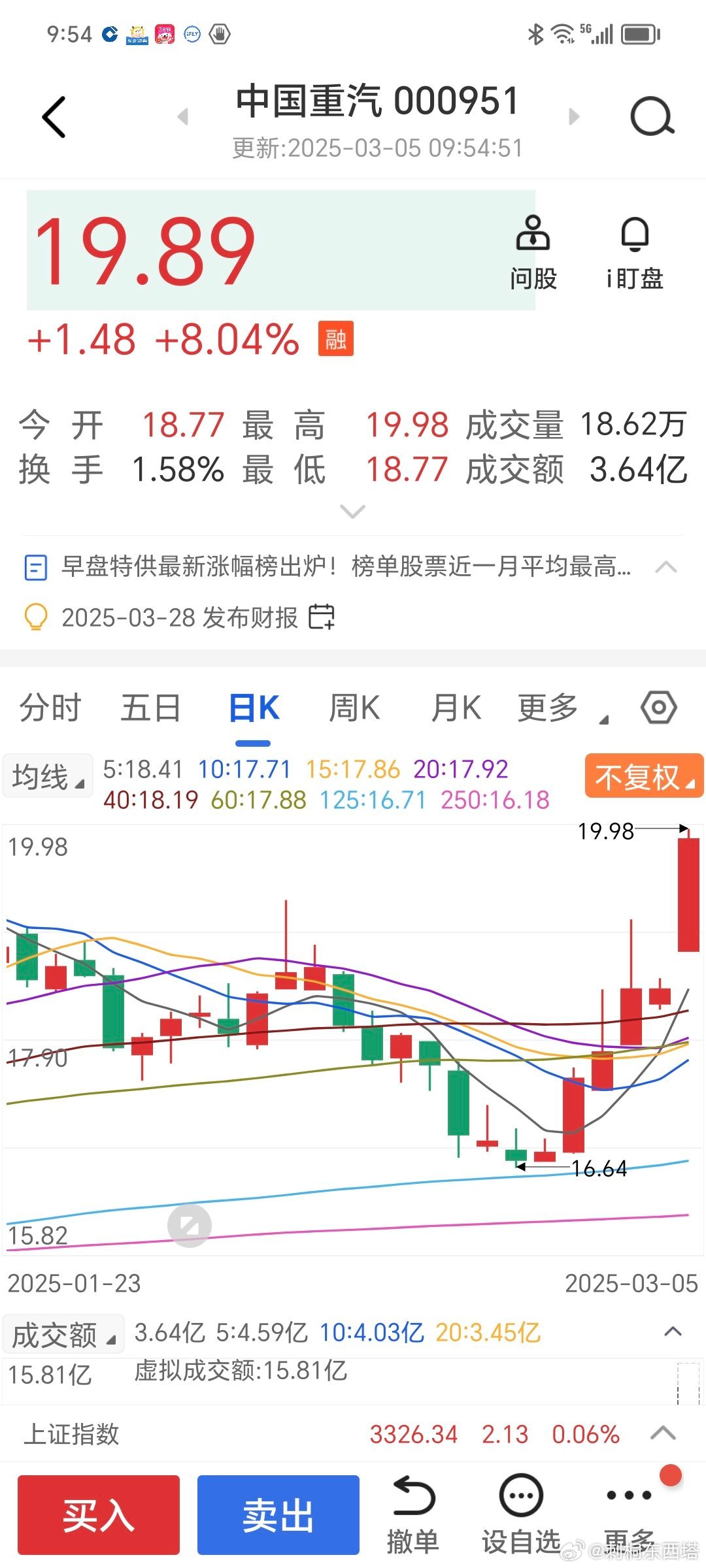Select the 周K tab
706x1568 pixels.
(354, 708)
